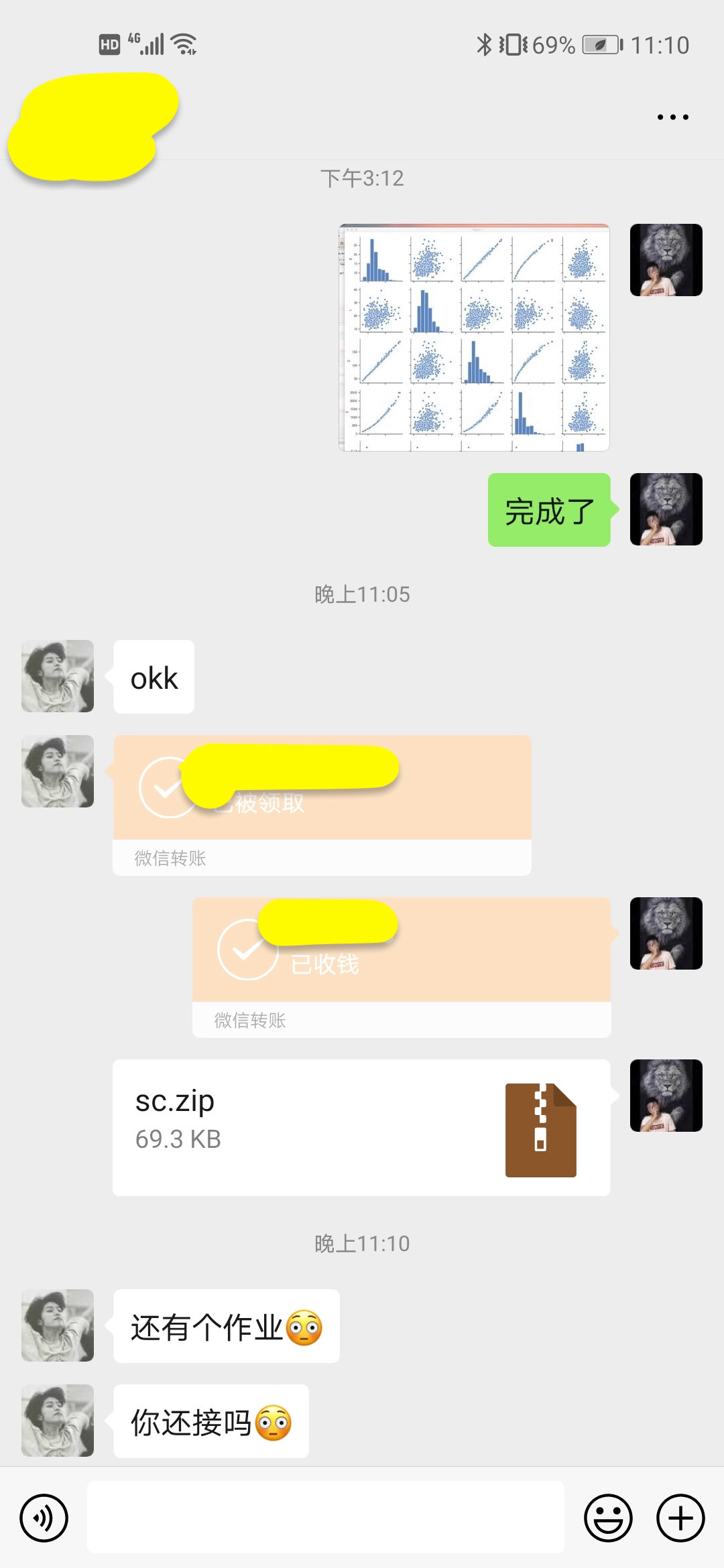Viewport: 724px width, 1568px height.
Task: View contact avatar beside okk message
Action: pos(58,676)
